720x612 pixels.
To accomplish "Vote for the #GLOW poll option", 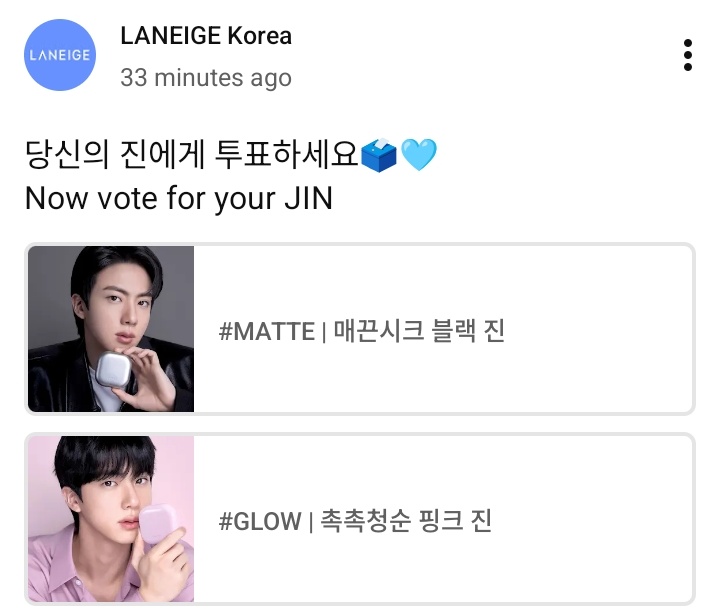I will [x=360, y=519].
